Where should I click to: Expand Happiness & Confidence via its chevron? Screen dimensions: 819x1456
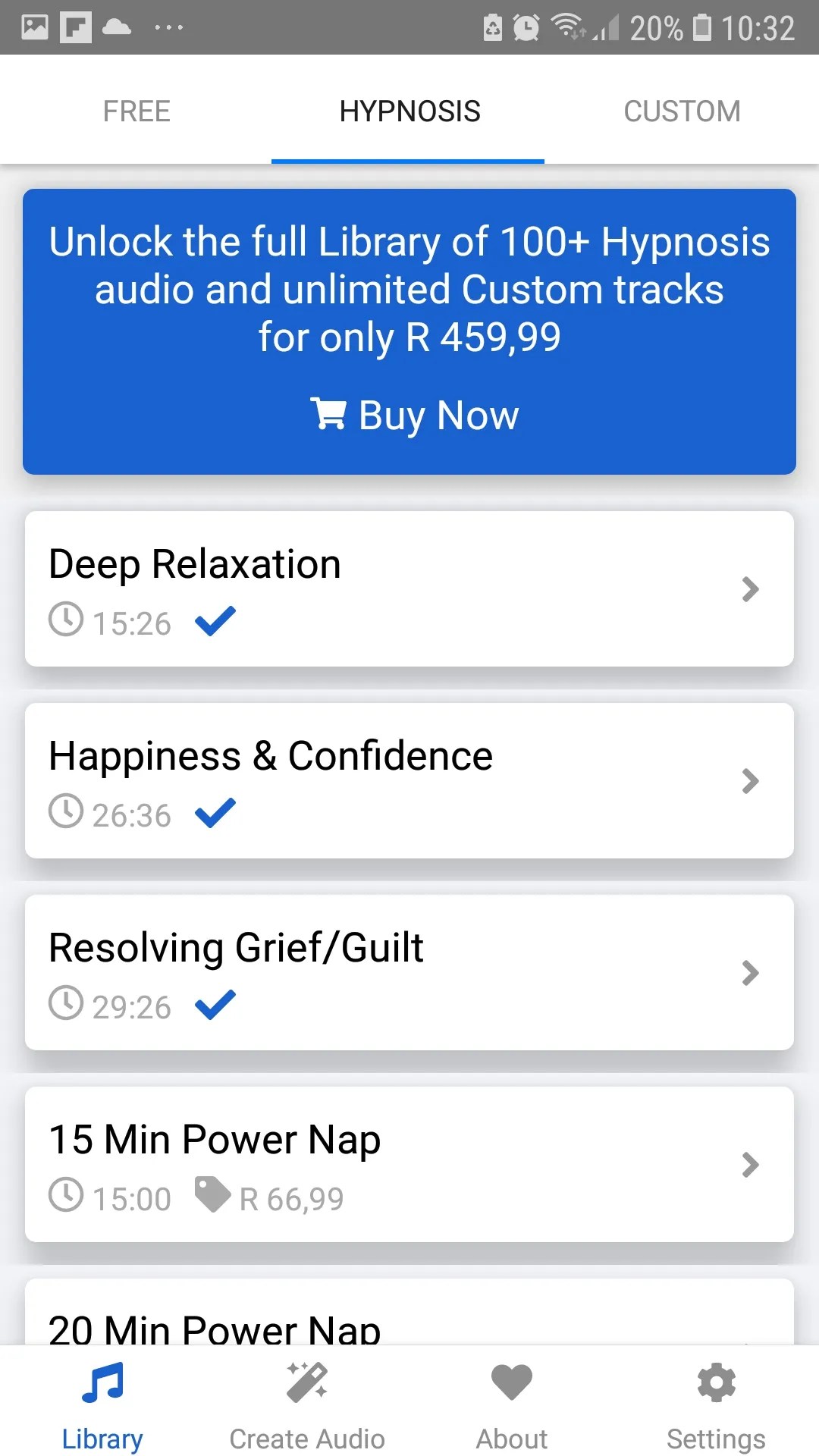750,781
